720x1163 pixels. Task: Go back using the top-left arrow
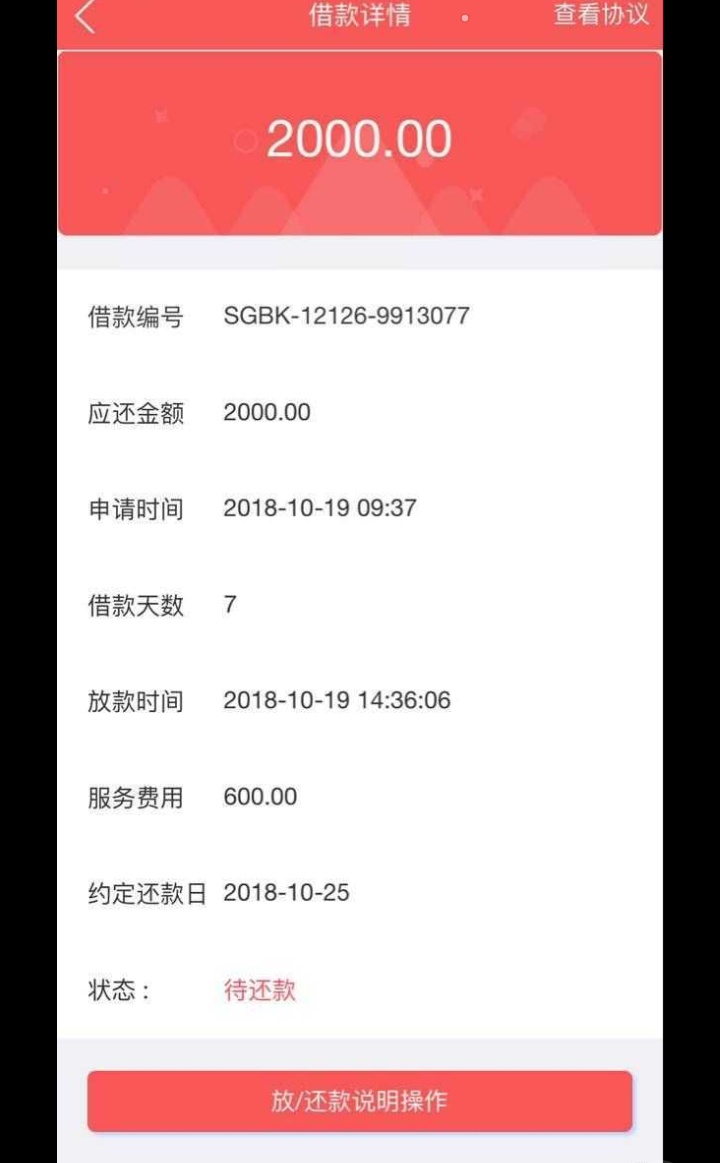click(x=85, y=16)
